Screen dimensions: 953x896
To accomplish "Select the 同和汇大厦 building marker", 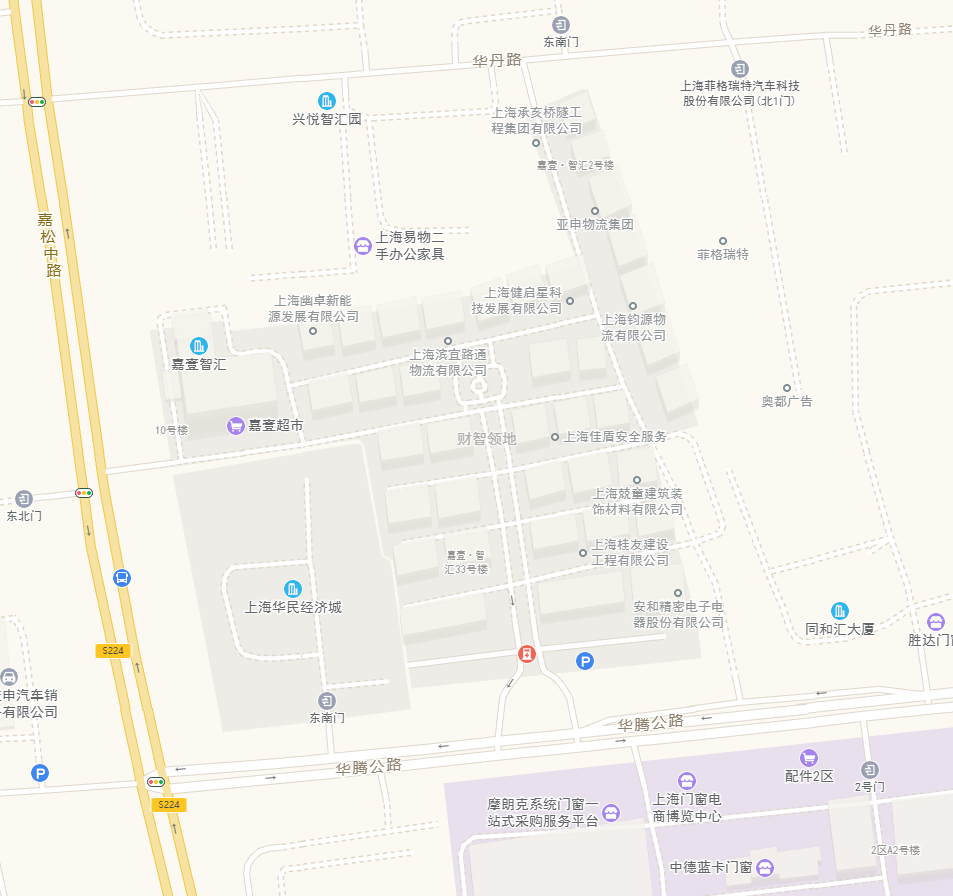I will click(x=840, y=610).
